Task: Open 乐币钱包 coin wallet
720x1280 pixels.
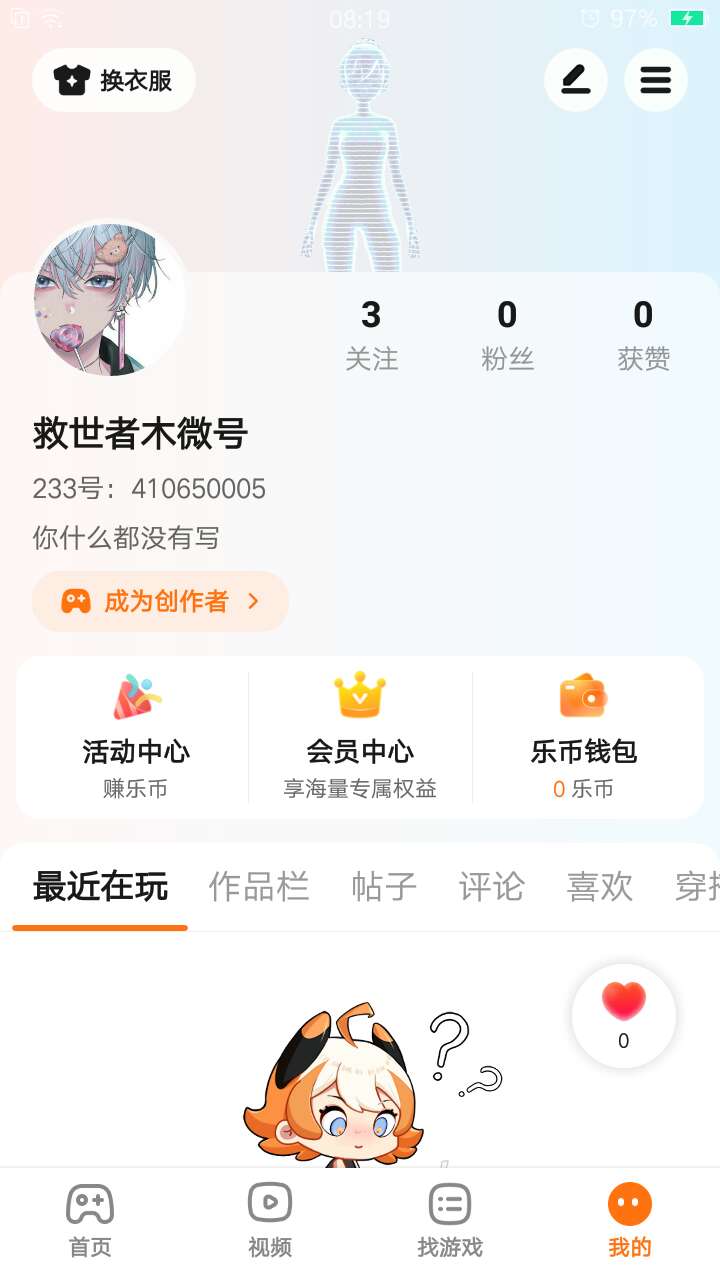Action: (583, 737)
